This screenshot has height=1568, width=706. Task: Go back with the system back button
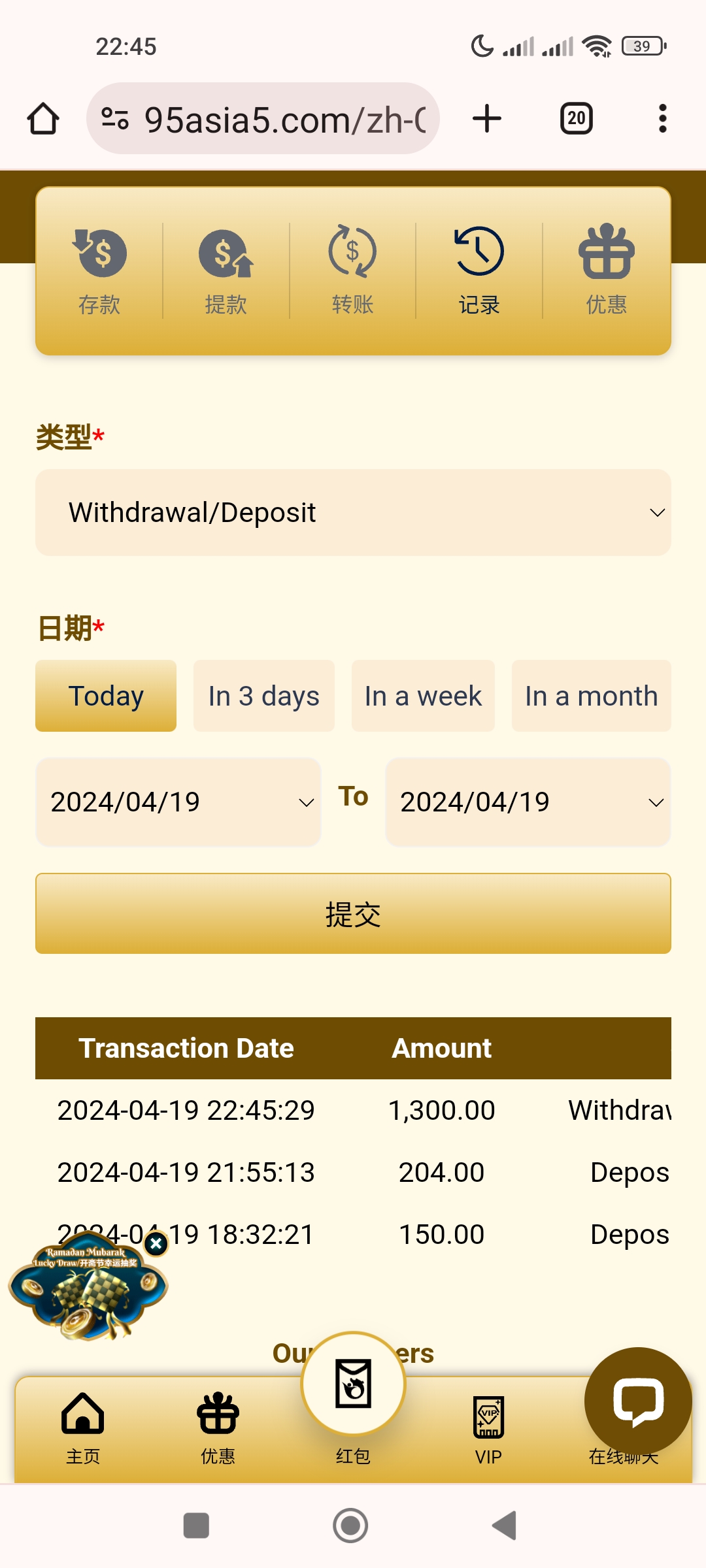click(505, 1526)
